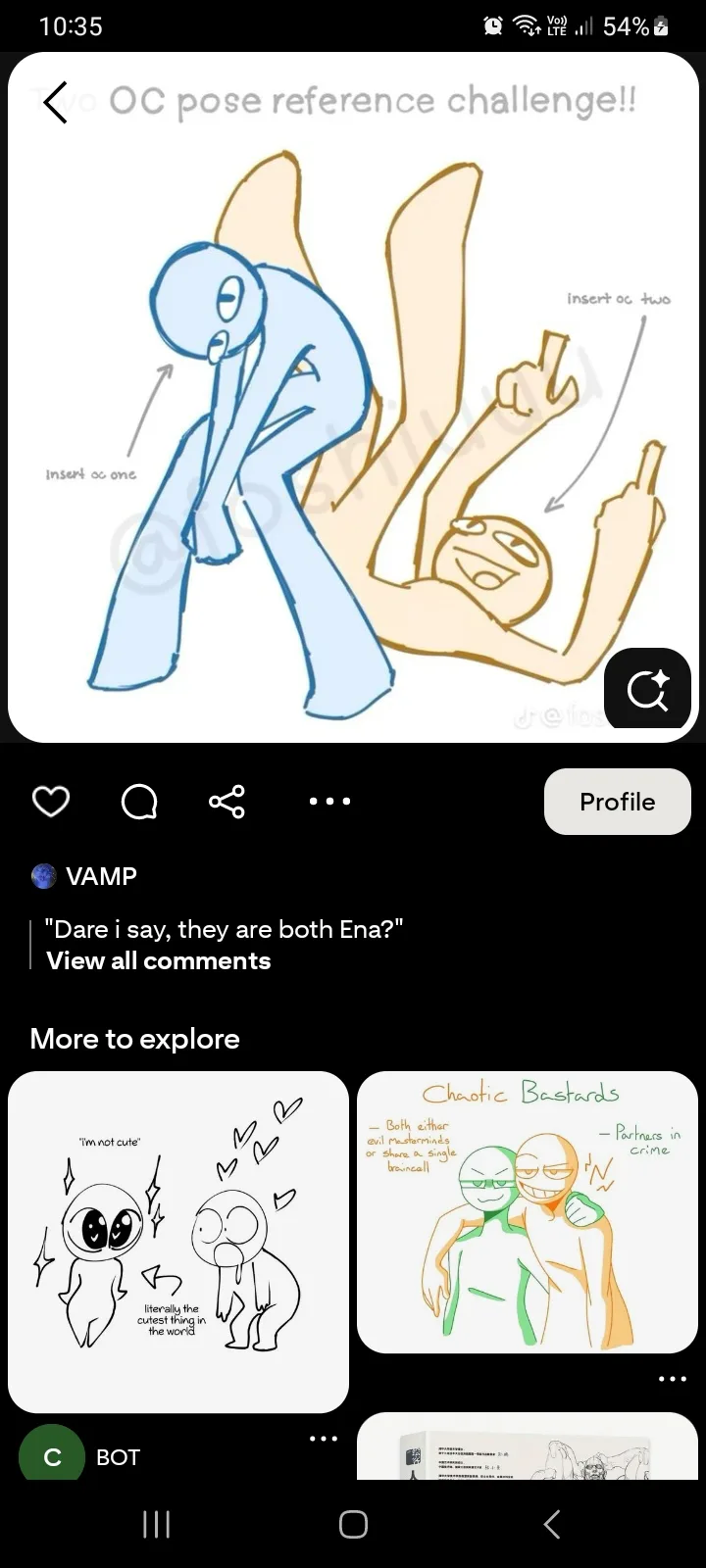Open the Chaotic Bastards pin
The height and width of the screenshot is (1568, 706).
(x=528, y=1212)
